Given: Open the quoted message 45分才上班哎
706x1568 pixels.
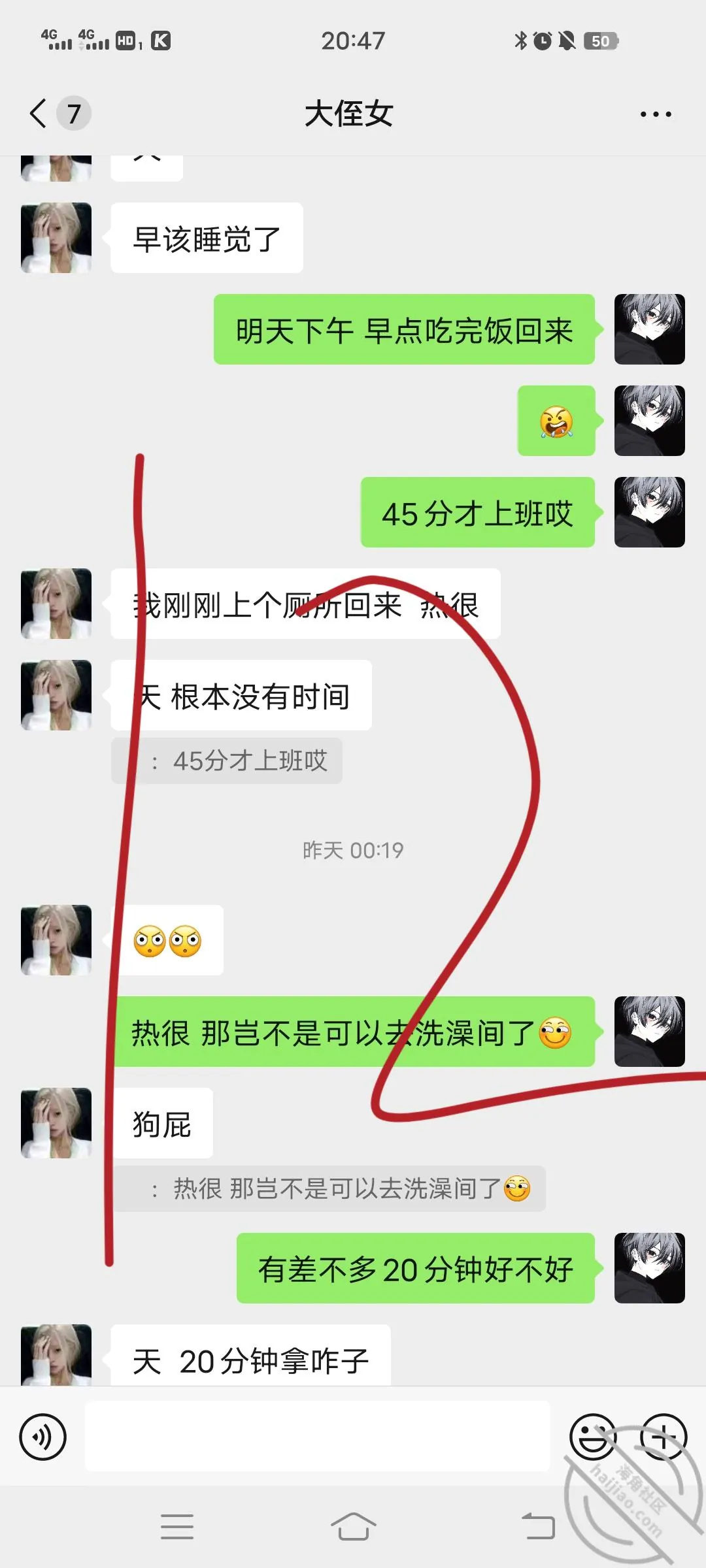Looking at the screenshot, I should pos(227,760).
